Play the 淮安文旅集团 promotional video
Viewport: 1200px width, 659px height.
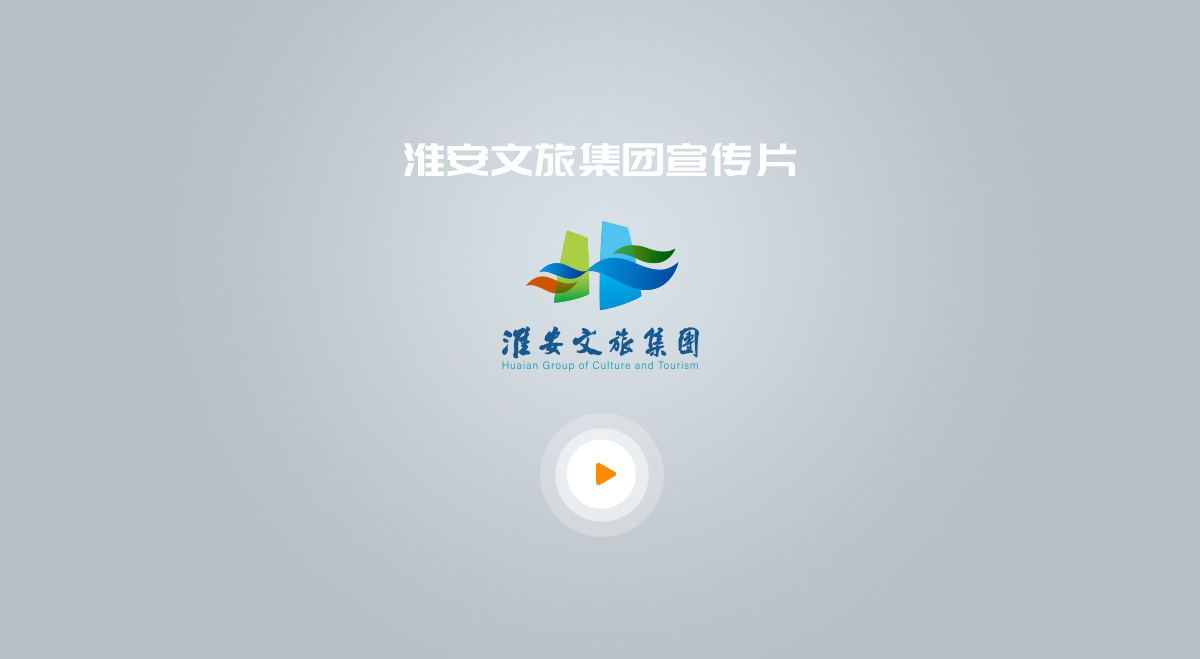pyautogui.click(x=602, y=475)
